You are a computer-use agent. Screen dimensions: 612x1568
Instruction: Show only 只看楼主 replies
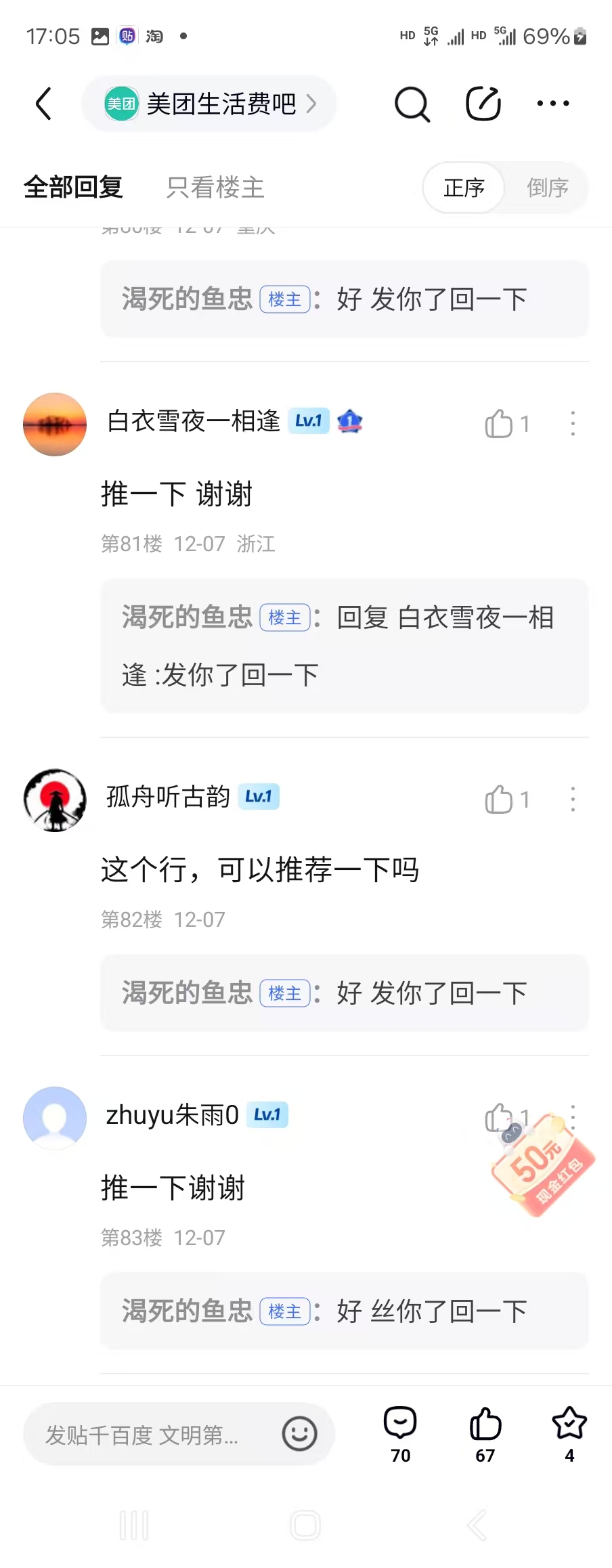point(215,187)
